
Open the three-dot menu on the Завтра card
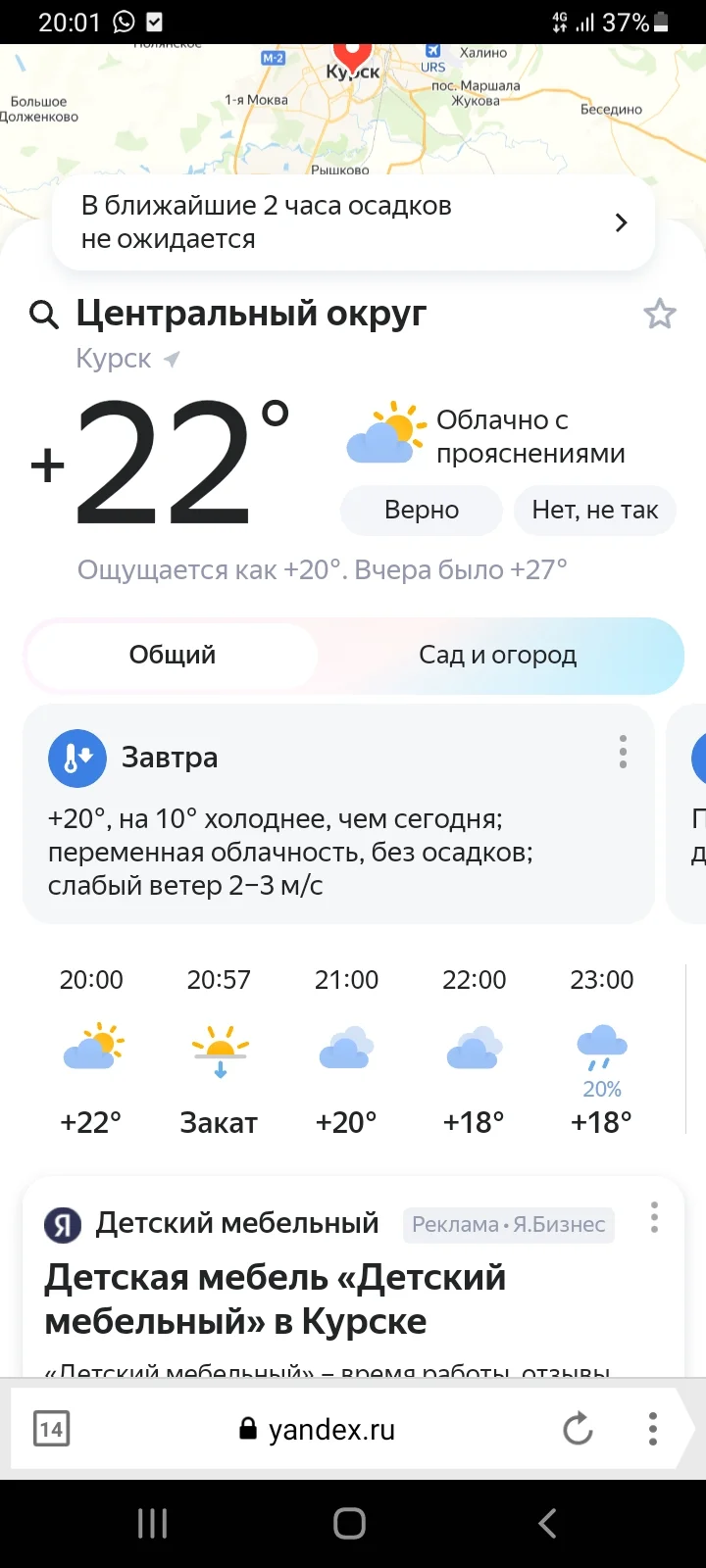click(622, 753)
